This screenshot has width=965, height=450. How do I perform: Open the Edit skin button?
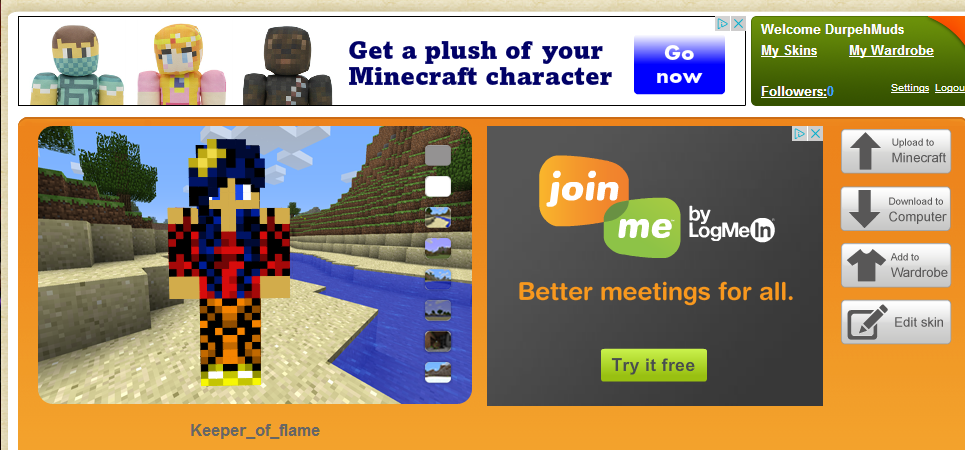coord(896,322)
